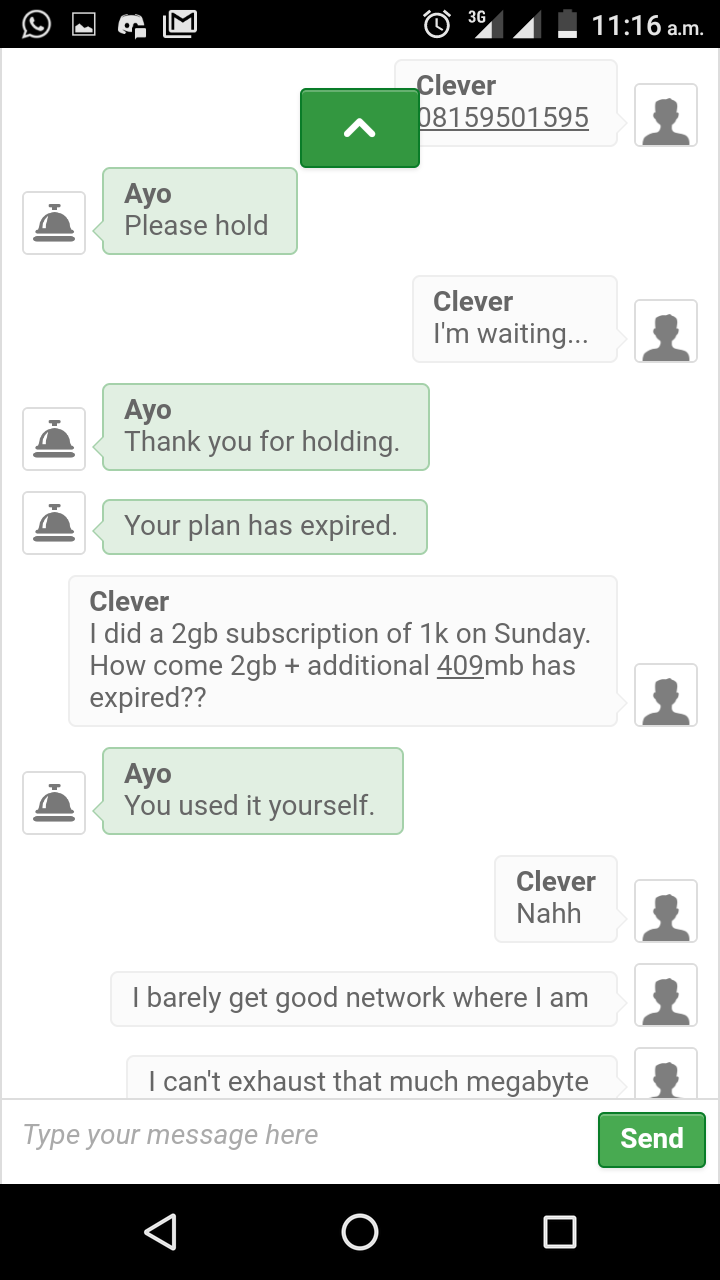Viewport: 720px width, 1280px height.
Task: Open the phone number link 08159501595
Action: 503,118
